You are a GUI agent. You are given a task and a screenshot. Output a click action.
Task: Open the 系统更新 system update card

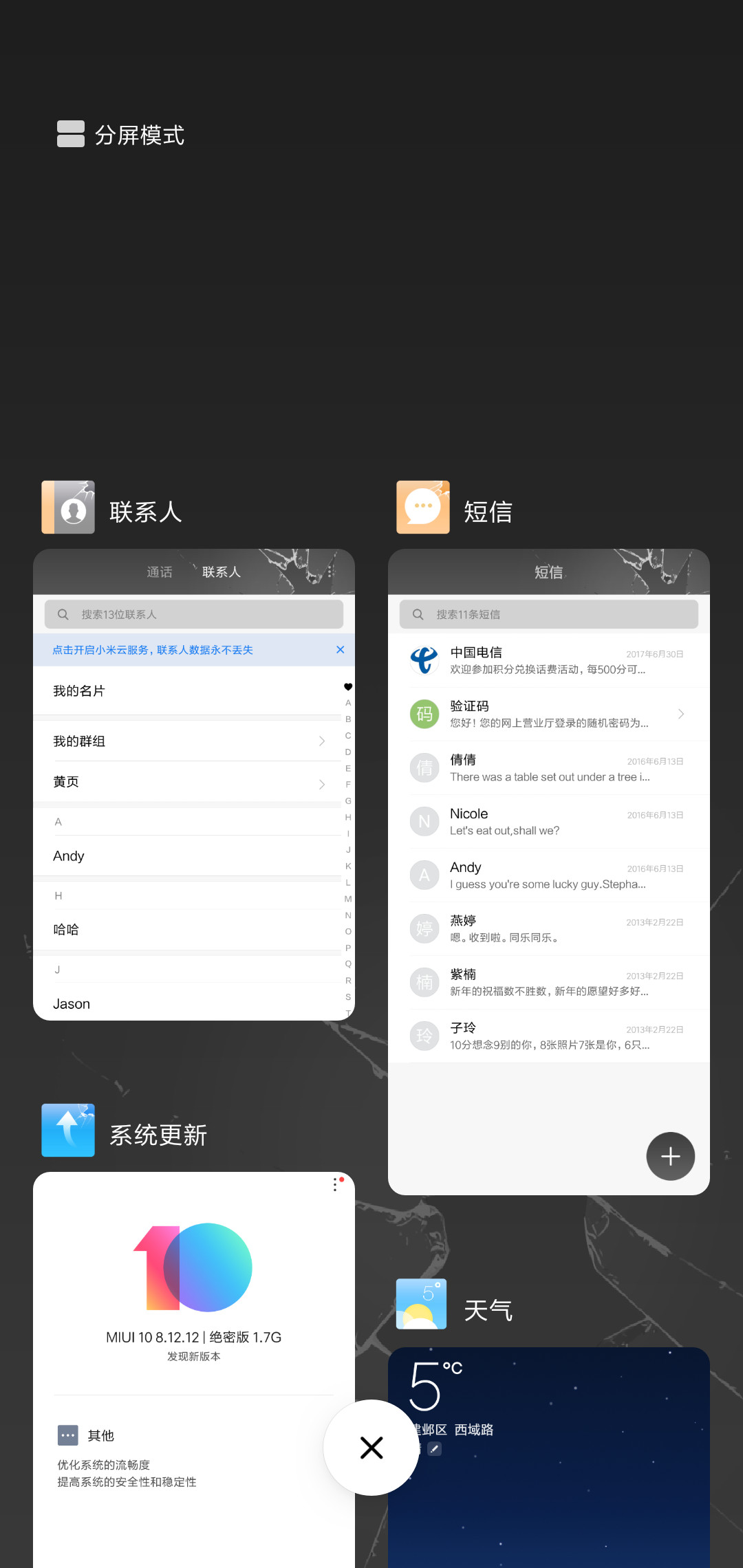(194, 1370)
